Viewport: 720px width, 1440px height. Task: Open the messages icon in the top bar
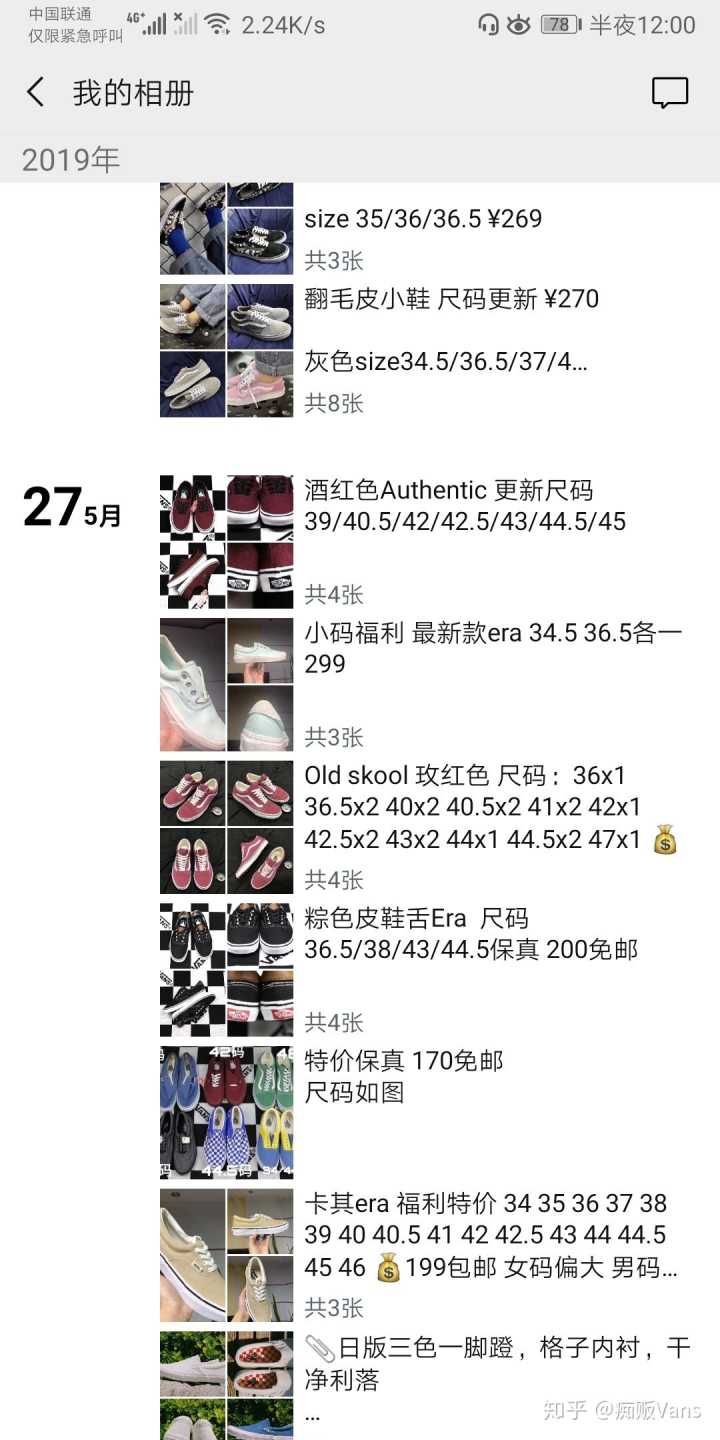(x=669, y=93)
